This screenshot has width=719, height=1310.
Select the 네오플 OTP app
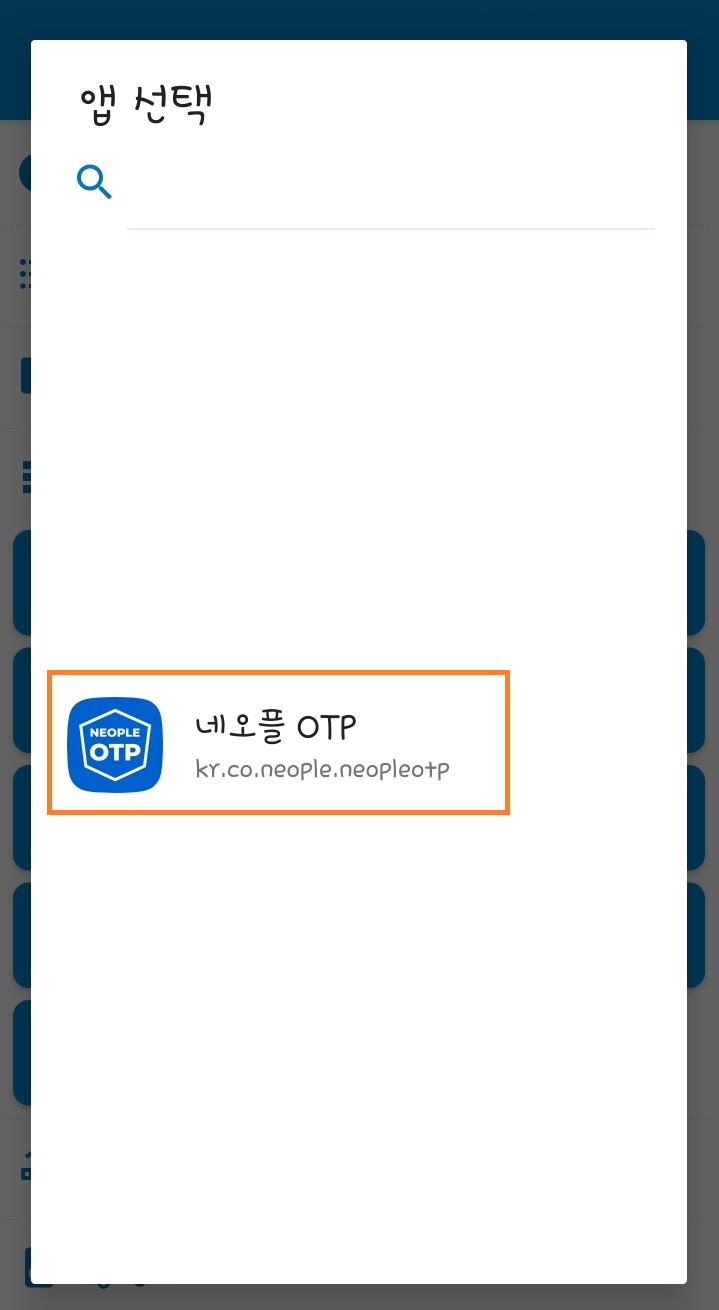coord(278,743)
